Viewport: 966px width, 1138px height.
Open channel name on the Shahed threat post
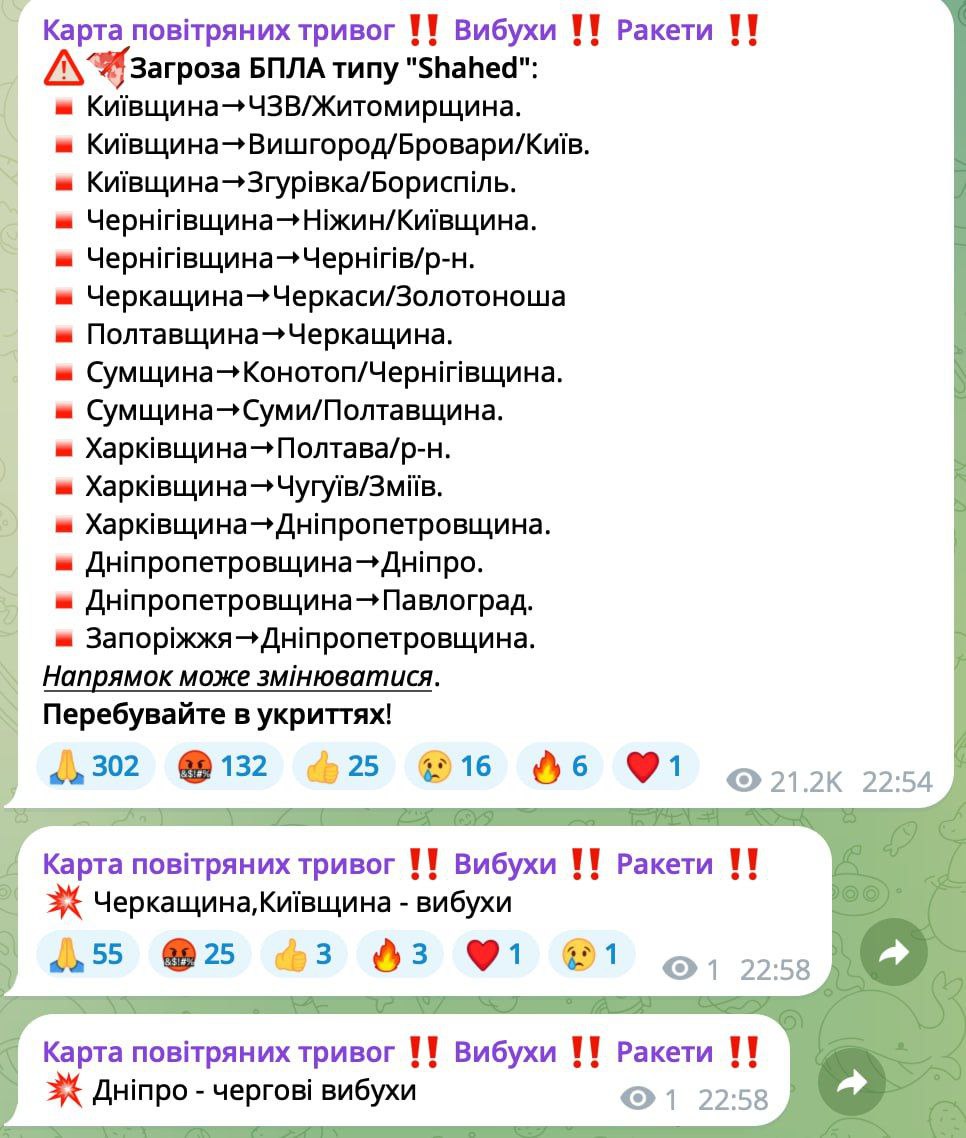(218, 30)
